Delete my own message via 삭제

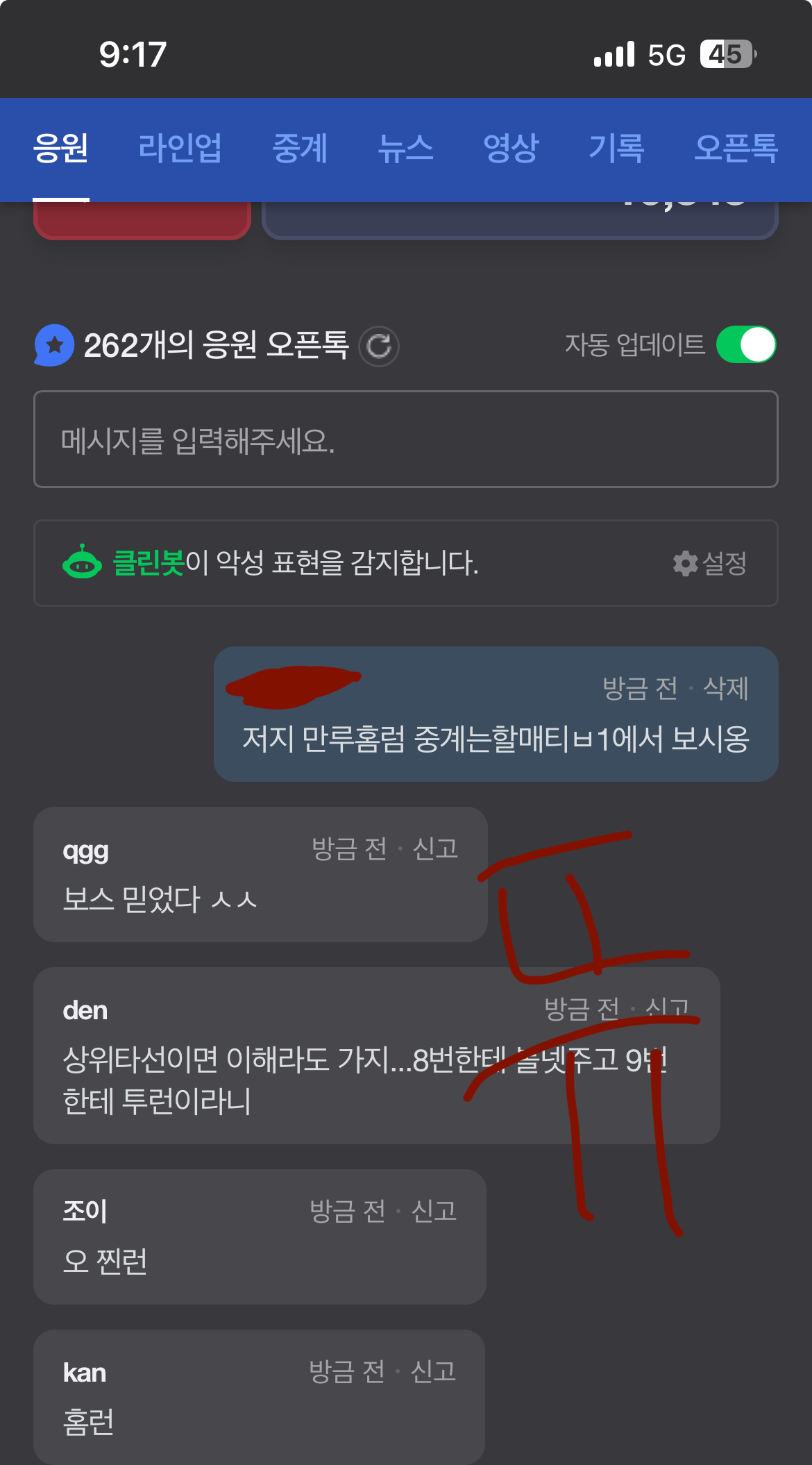pyautogui.click(x=725, y=689)
